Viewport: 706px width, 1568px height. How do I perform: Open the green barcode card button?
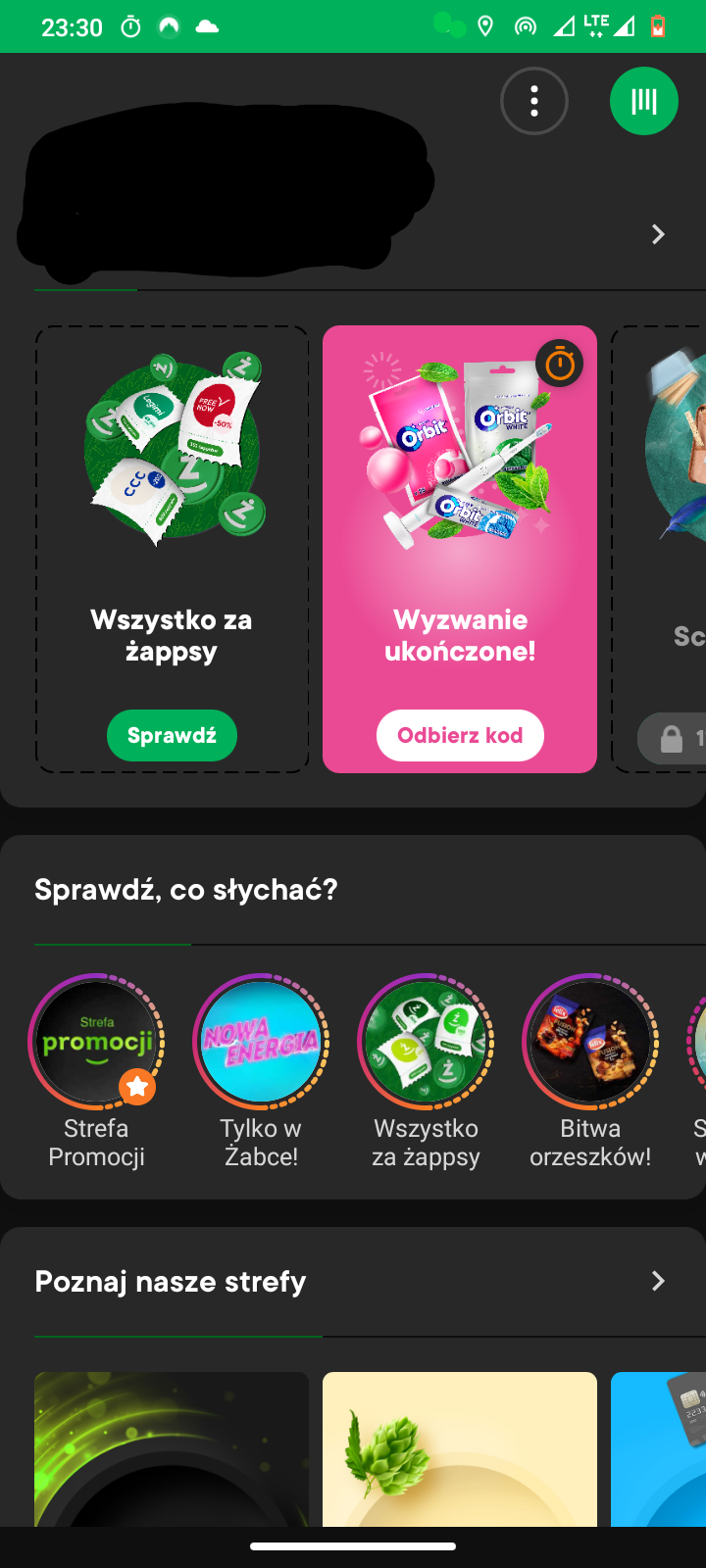(x=643, y=101)
